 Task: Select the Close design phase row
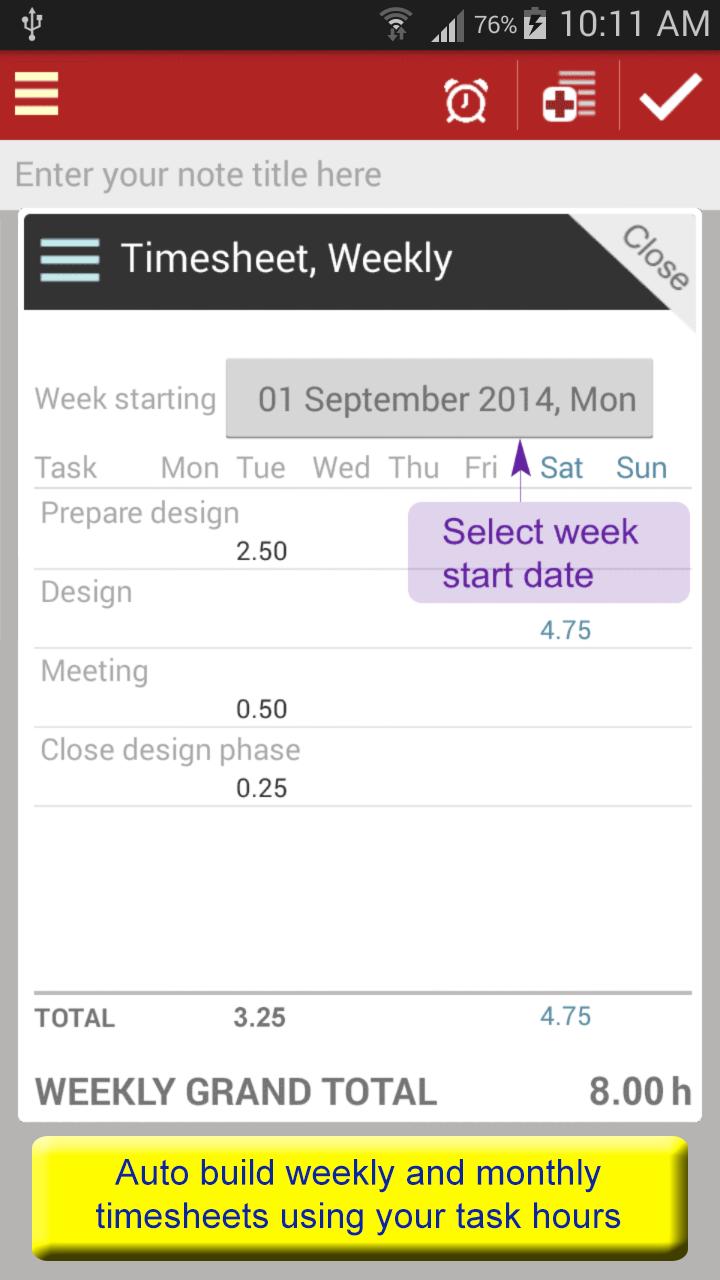pyautogui.click(x=170, y=750)
